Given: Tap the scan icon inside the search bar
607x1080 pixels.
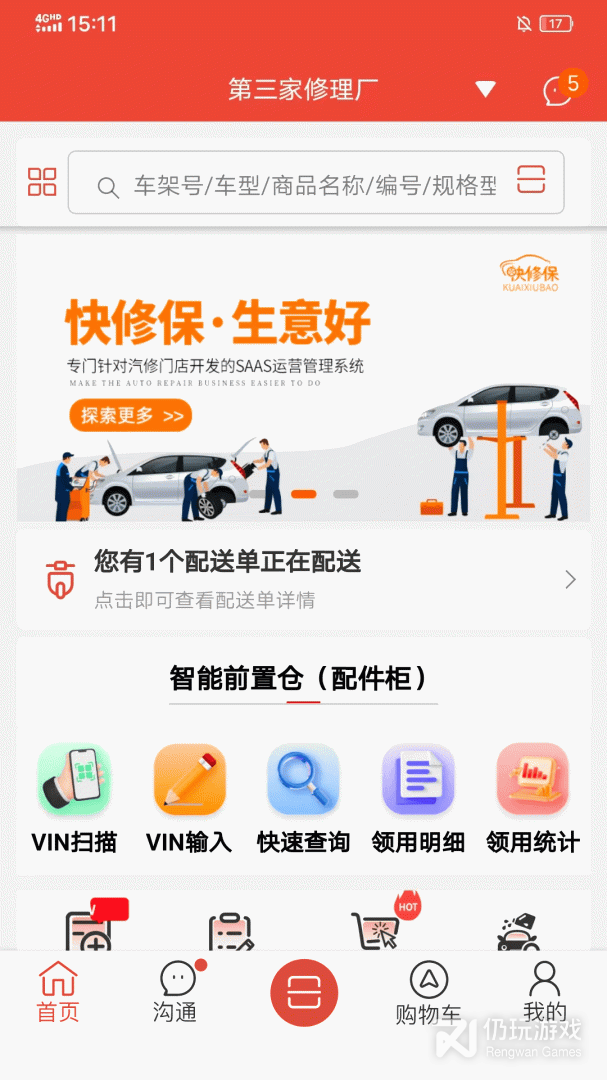Looking at the screenshot, I should (531, 181).
